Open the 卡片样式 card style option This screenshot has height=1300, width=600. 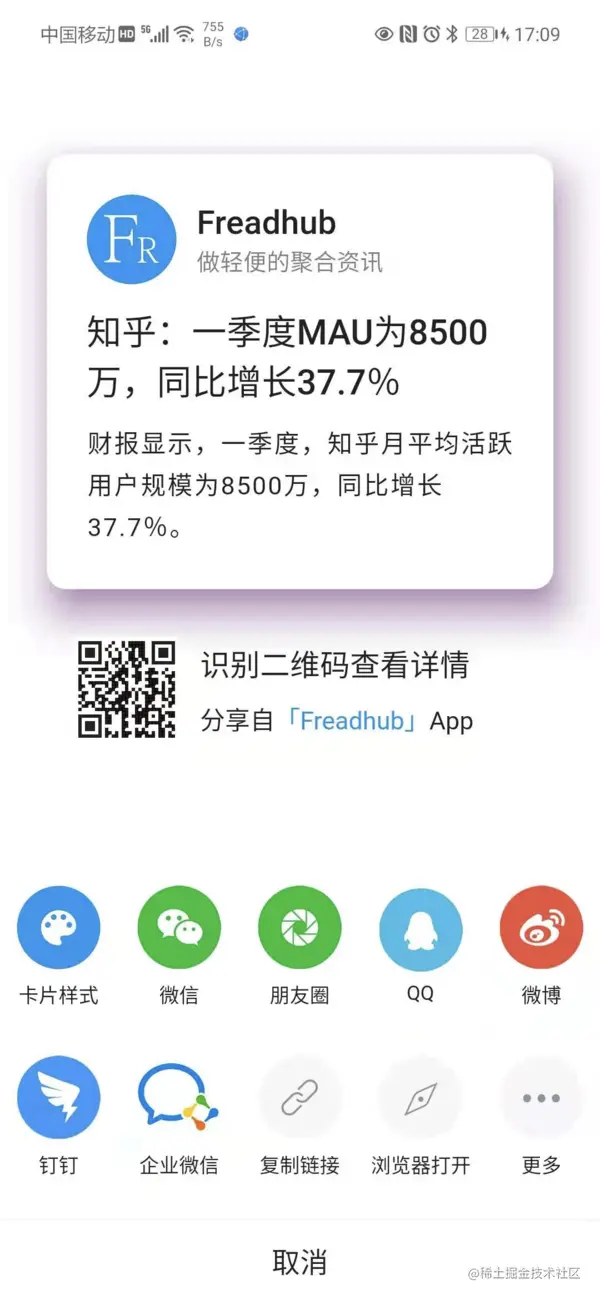(x=59, y=929)
